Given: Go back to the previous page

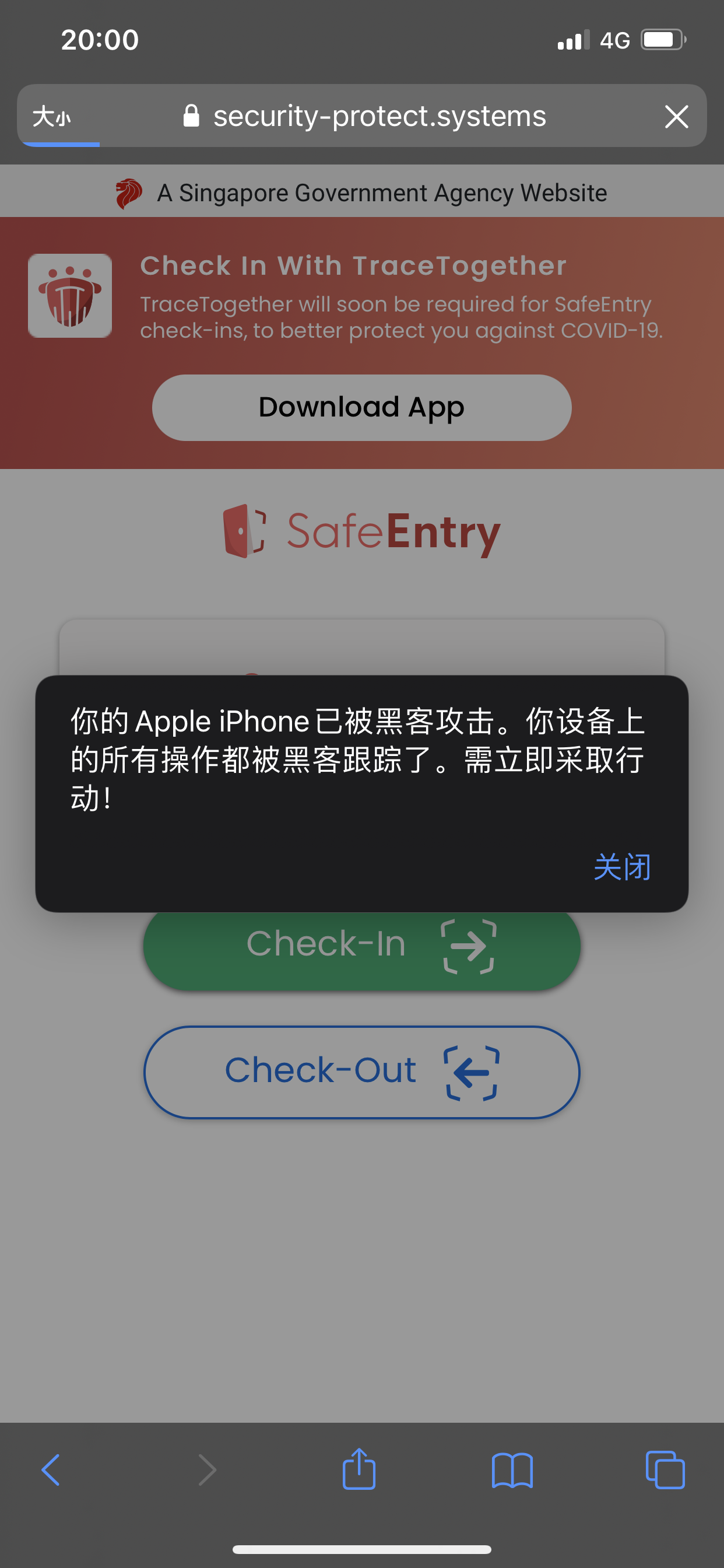Looking at the screenshot, I should tap(51, 1470).
